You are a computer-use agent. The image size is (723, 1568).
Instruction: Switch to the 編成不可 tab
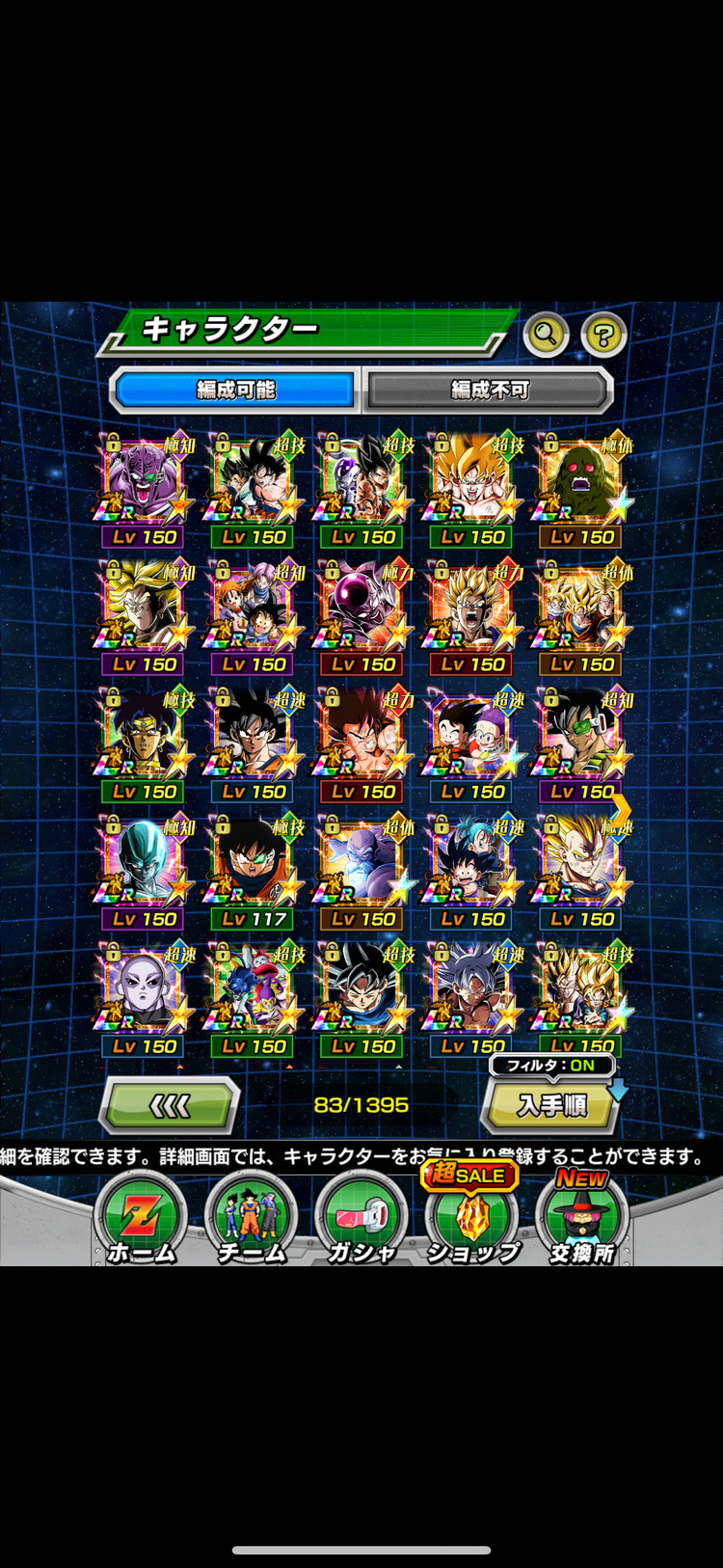click(490, 391)
